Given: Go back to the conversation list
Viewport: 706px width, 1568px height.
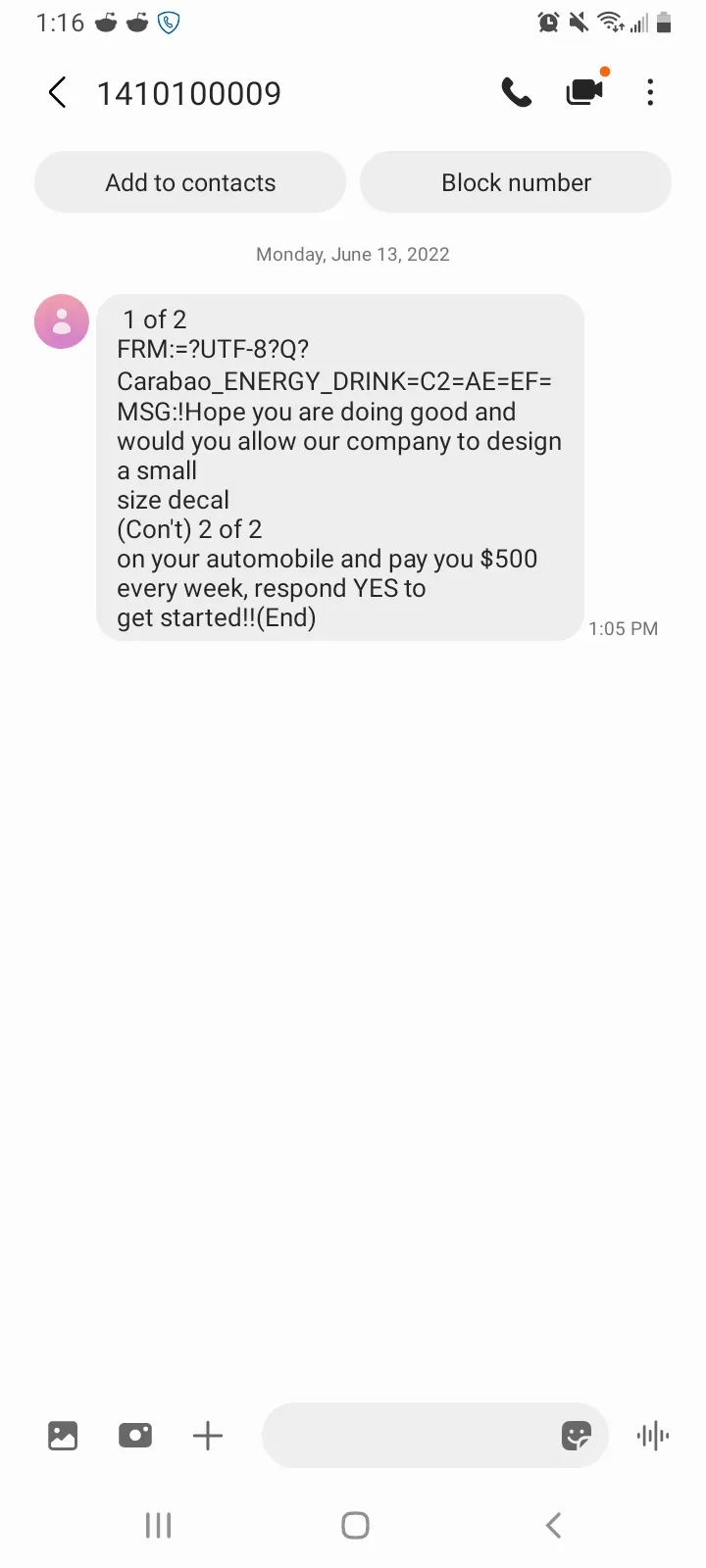Looking at the screenshot, I should pyautogui.click(x=57, y=93).
